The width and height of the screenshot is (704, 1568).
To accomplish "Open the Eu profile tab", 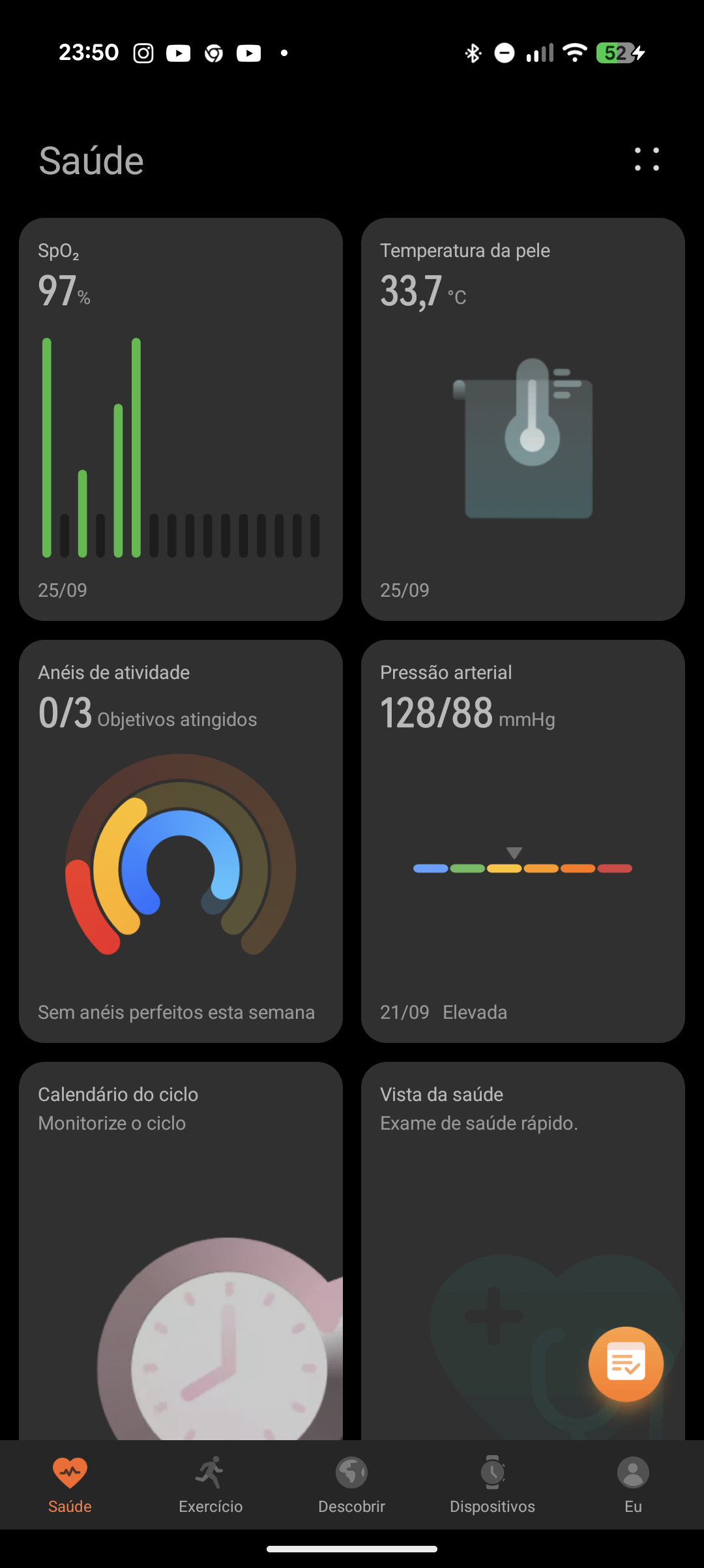I will pos(633,1485).
